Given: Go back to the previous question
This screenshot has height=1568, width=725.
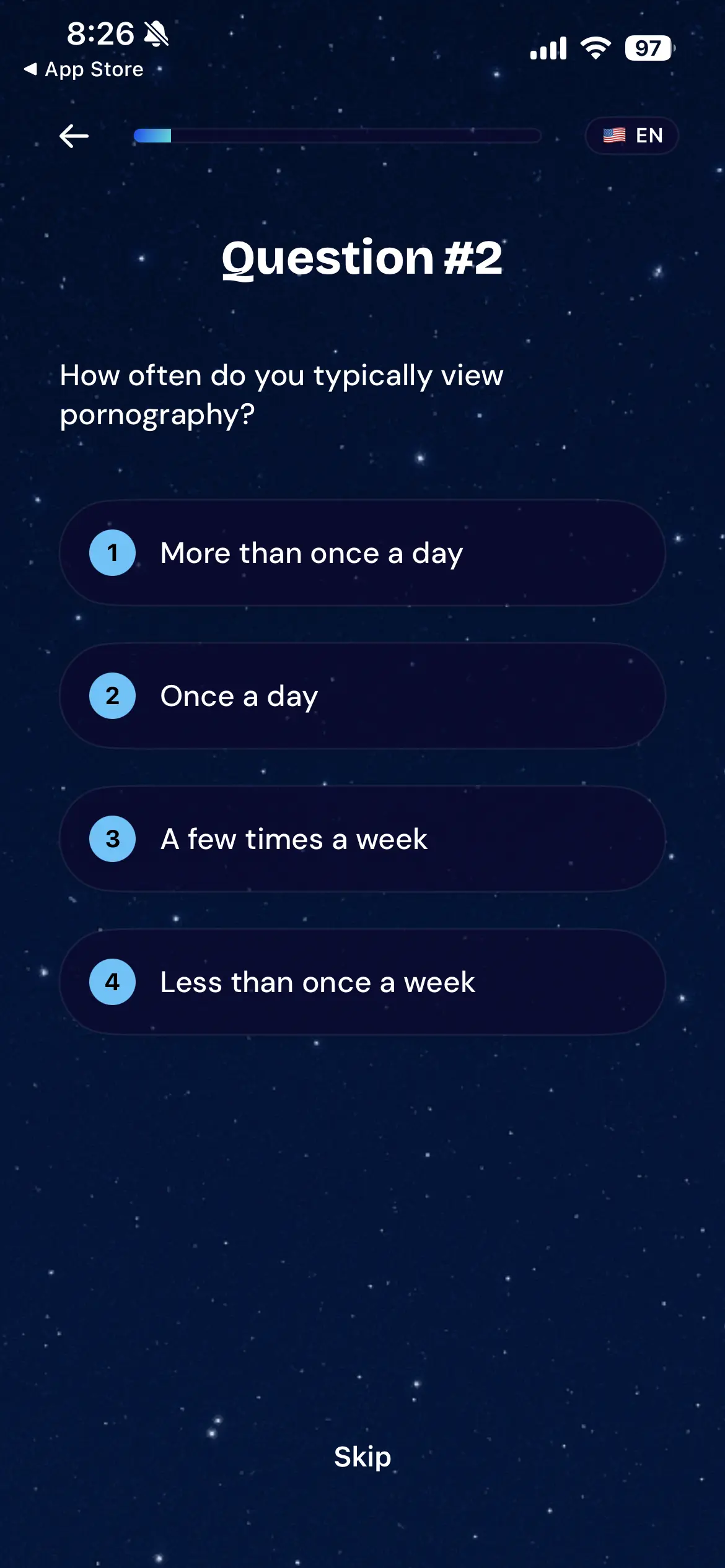Looking at the screenshot, I should pos(74,136).
